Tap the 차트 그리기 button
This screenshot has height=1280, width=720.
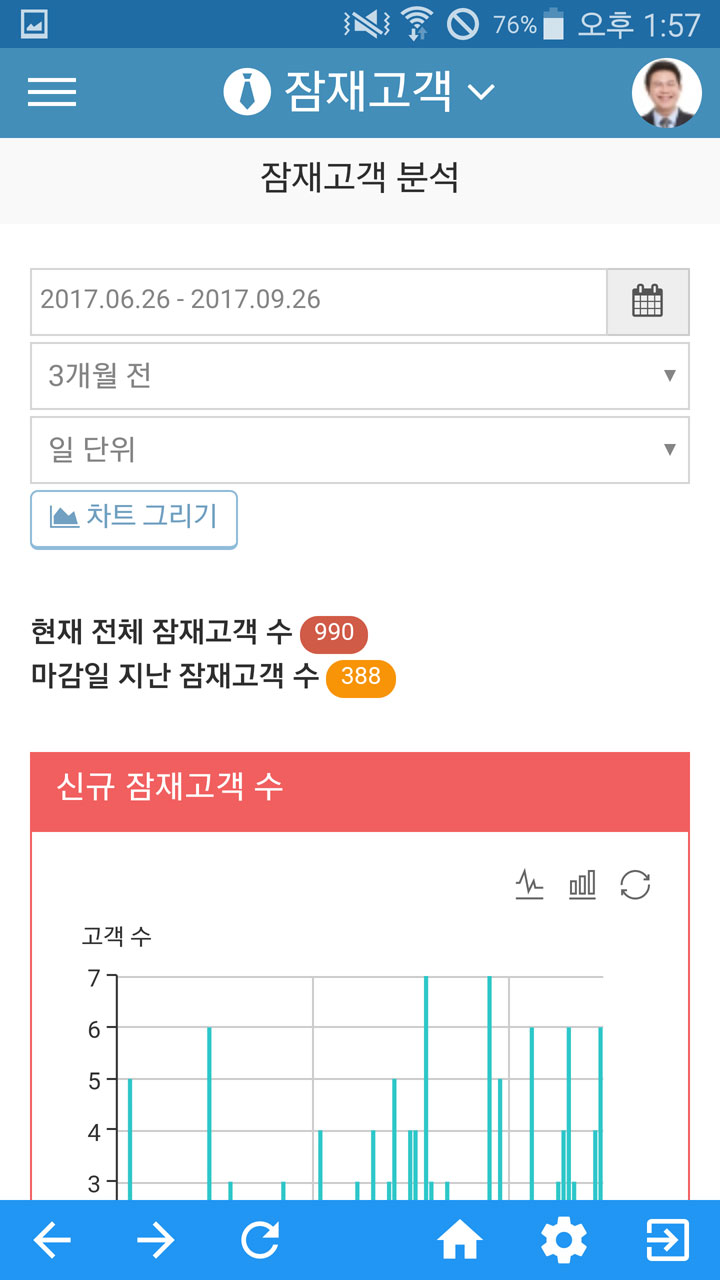coord(134,519)
